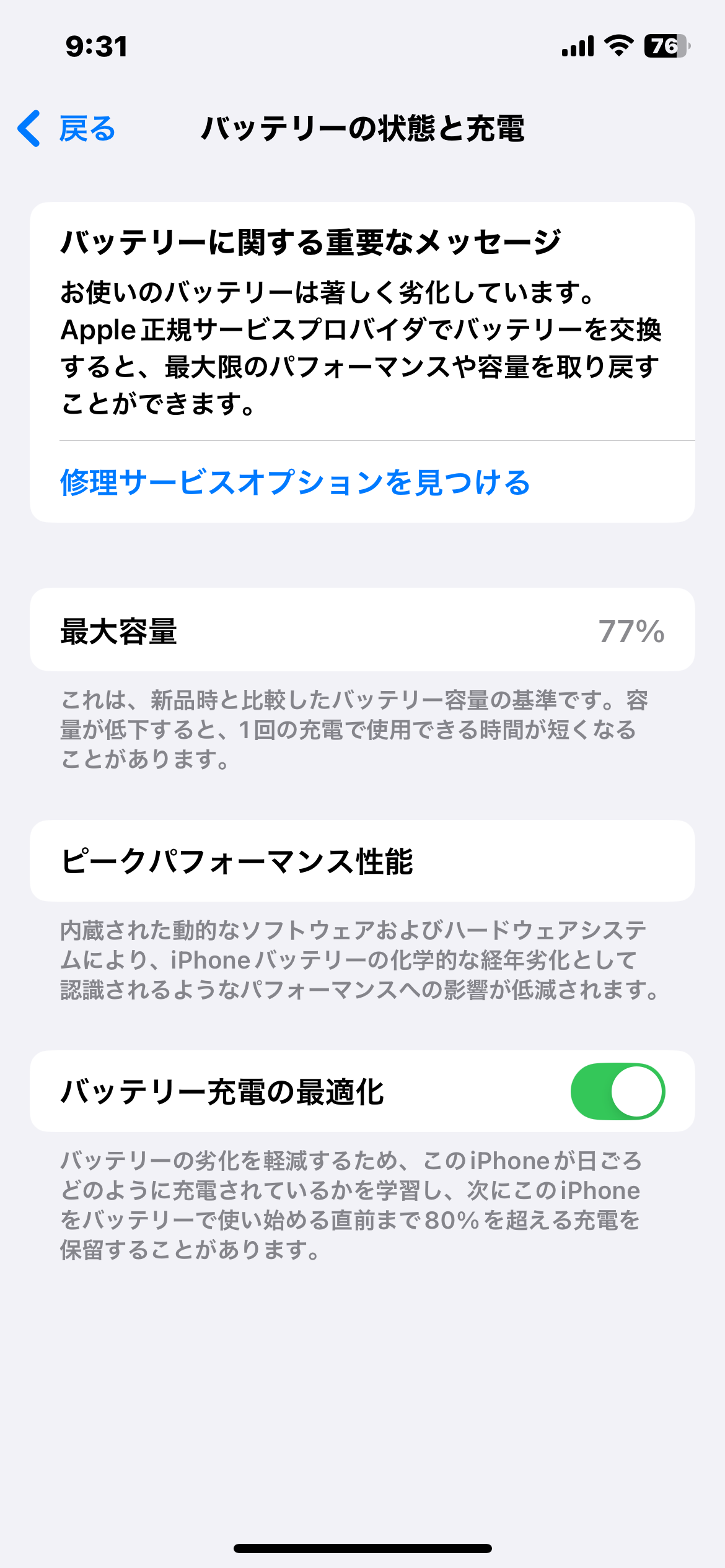
Task: Open 修理サービスオプションを見つける link
Action: pos(295,482)
